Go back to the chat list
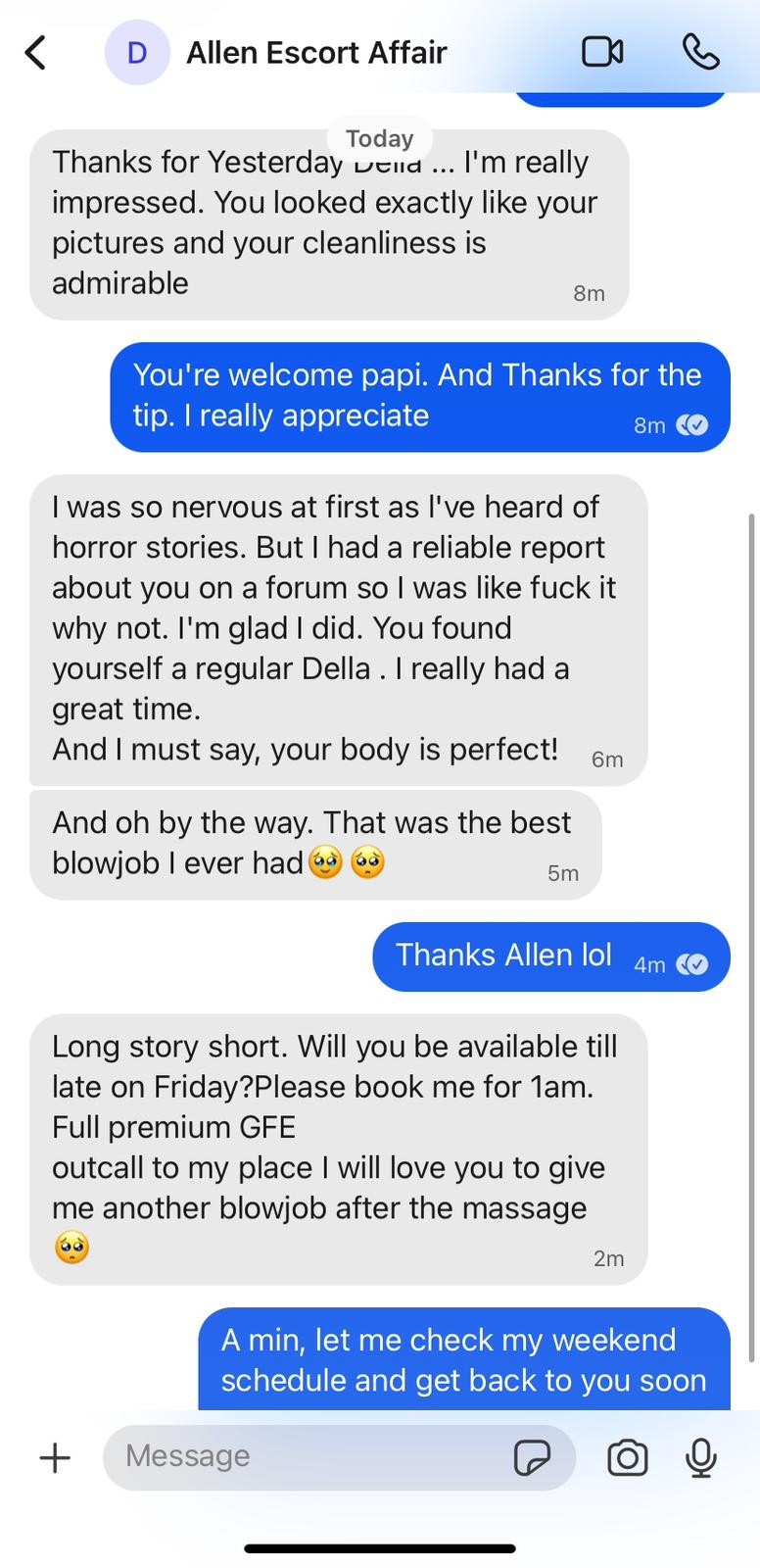 (36, 52)
